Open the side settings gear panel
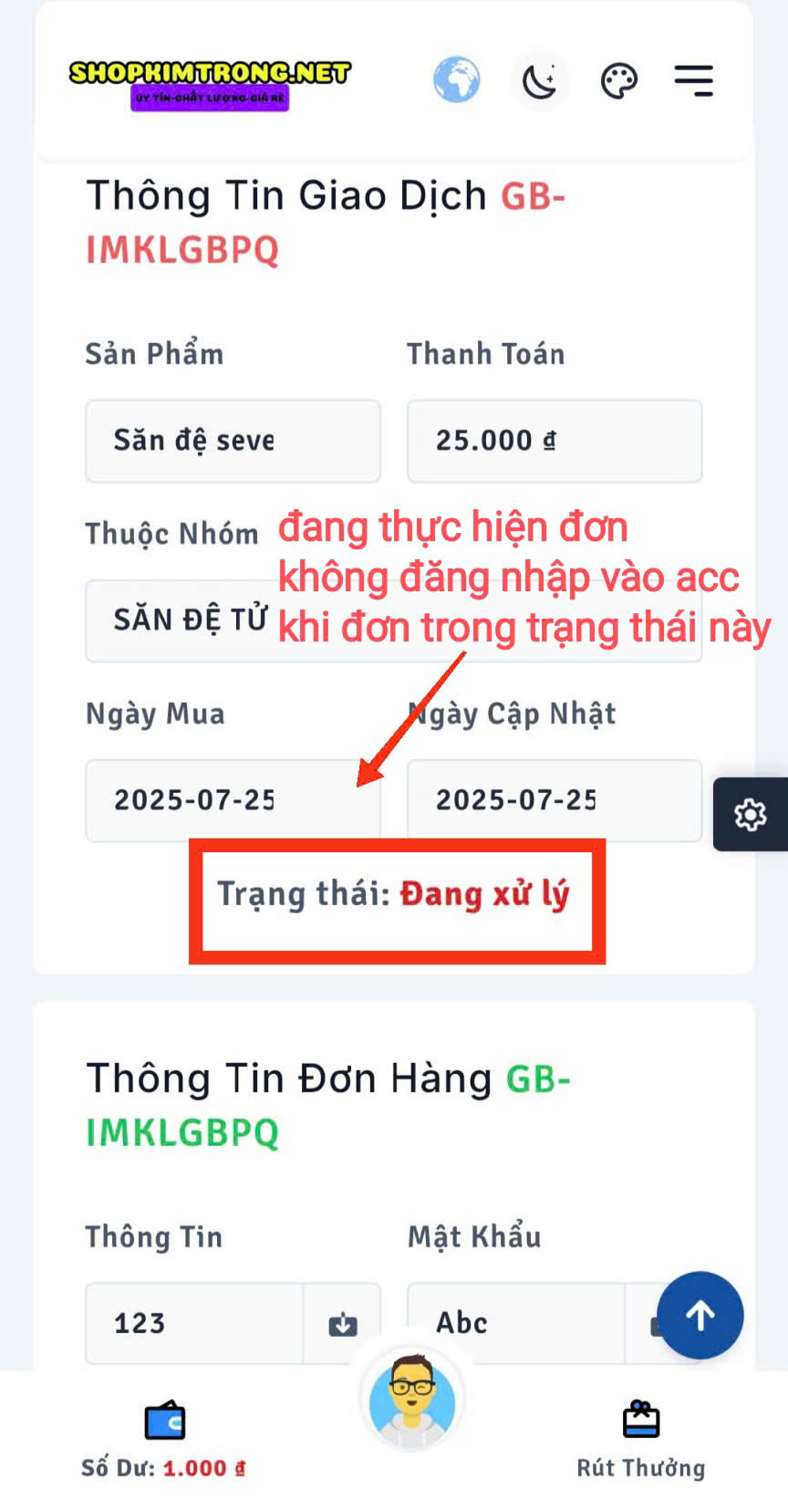Image resolution: width=788 pixels, height=1512 pixels. point(750,814)
